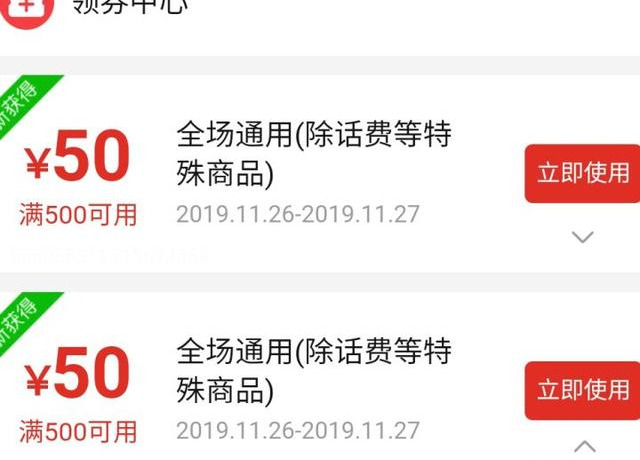
Task: Tap 立即使用 on the first ¥50 coupon
Action: tap(582, 173)
